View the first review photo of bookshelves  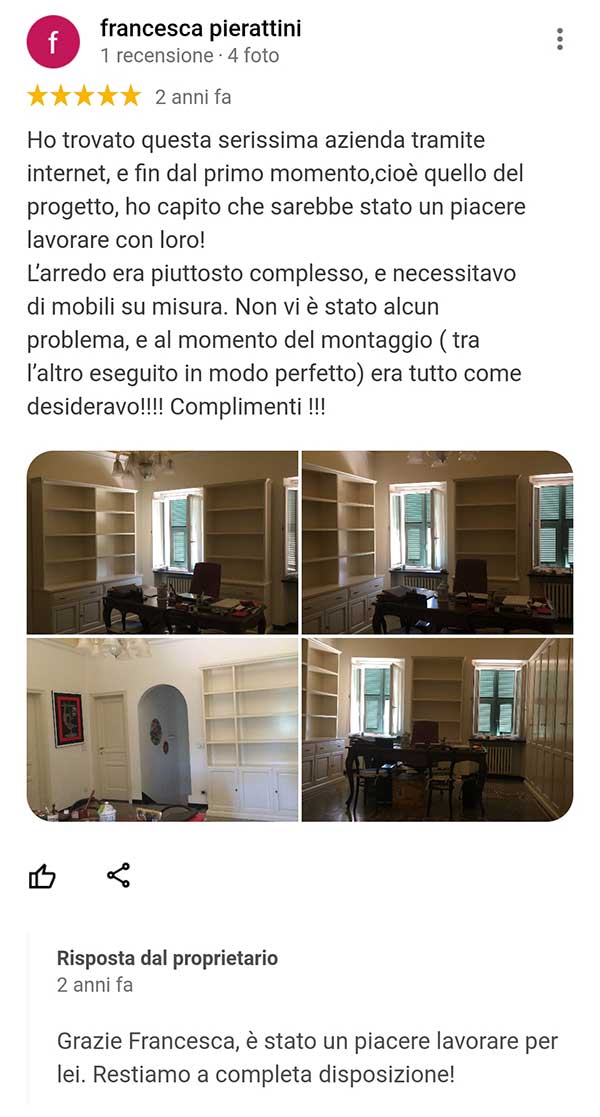[162, 542]
